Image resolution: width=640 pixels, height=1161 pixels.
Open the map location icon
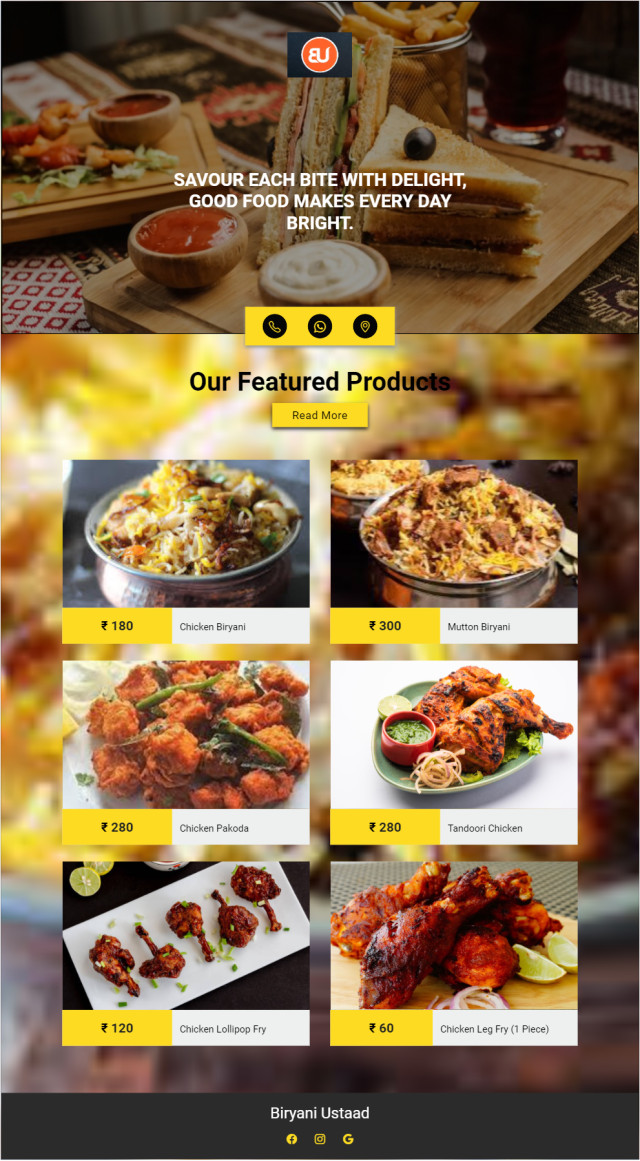(365, 326)
